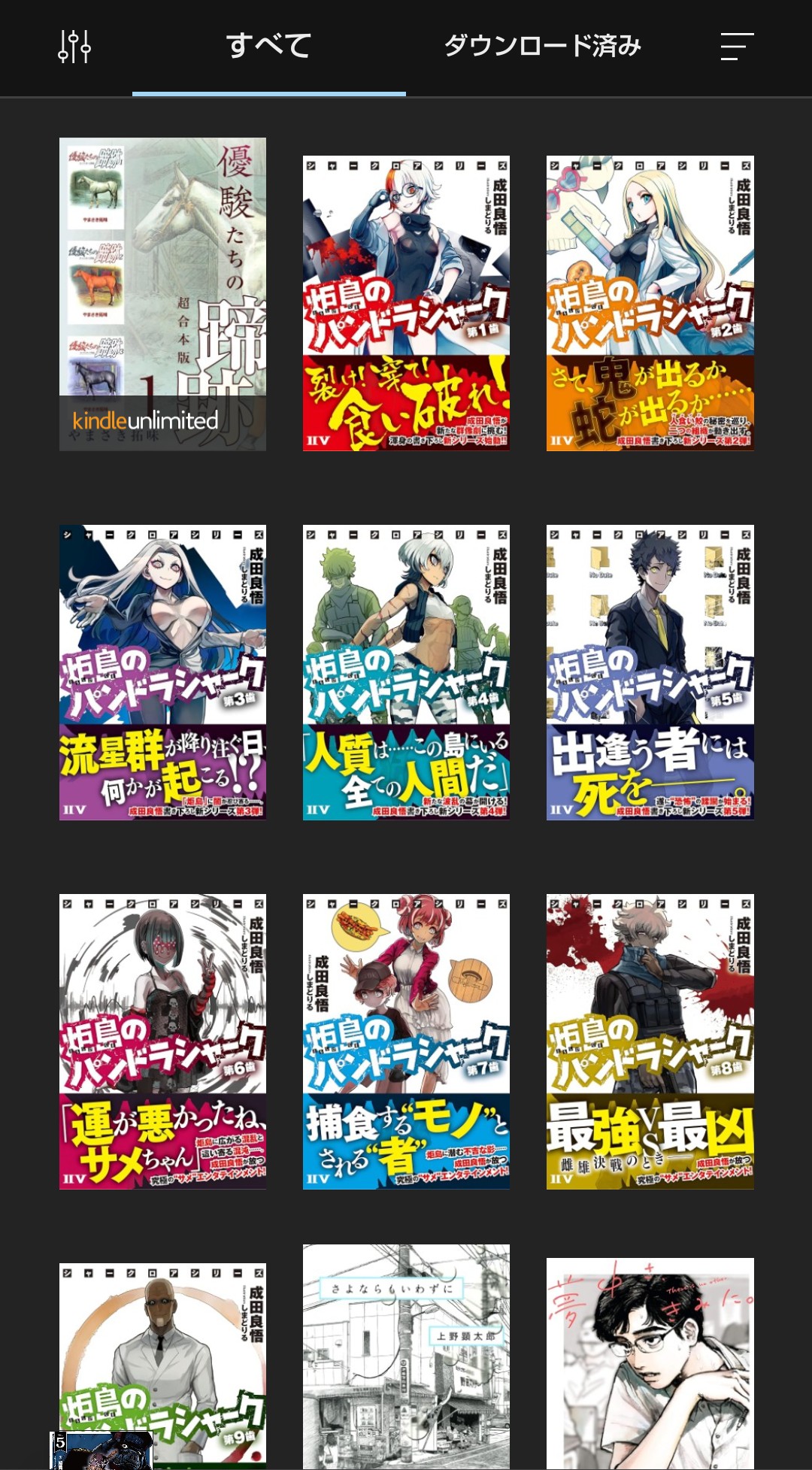Image resolution: width=812 pixels, height=1470 pixels.
Task: Open 炬島のパンドラシャーク volume 6
Action: (162, 1041)
